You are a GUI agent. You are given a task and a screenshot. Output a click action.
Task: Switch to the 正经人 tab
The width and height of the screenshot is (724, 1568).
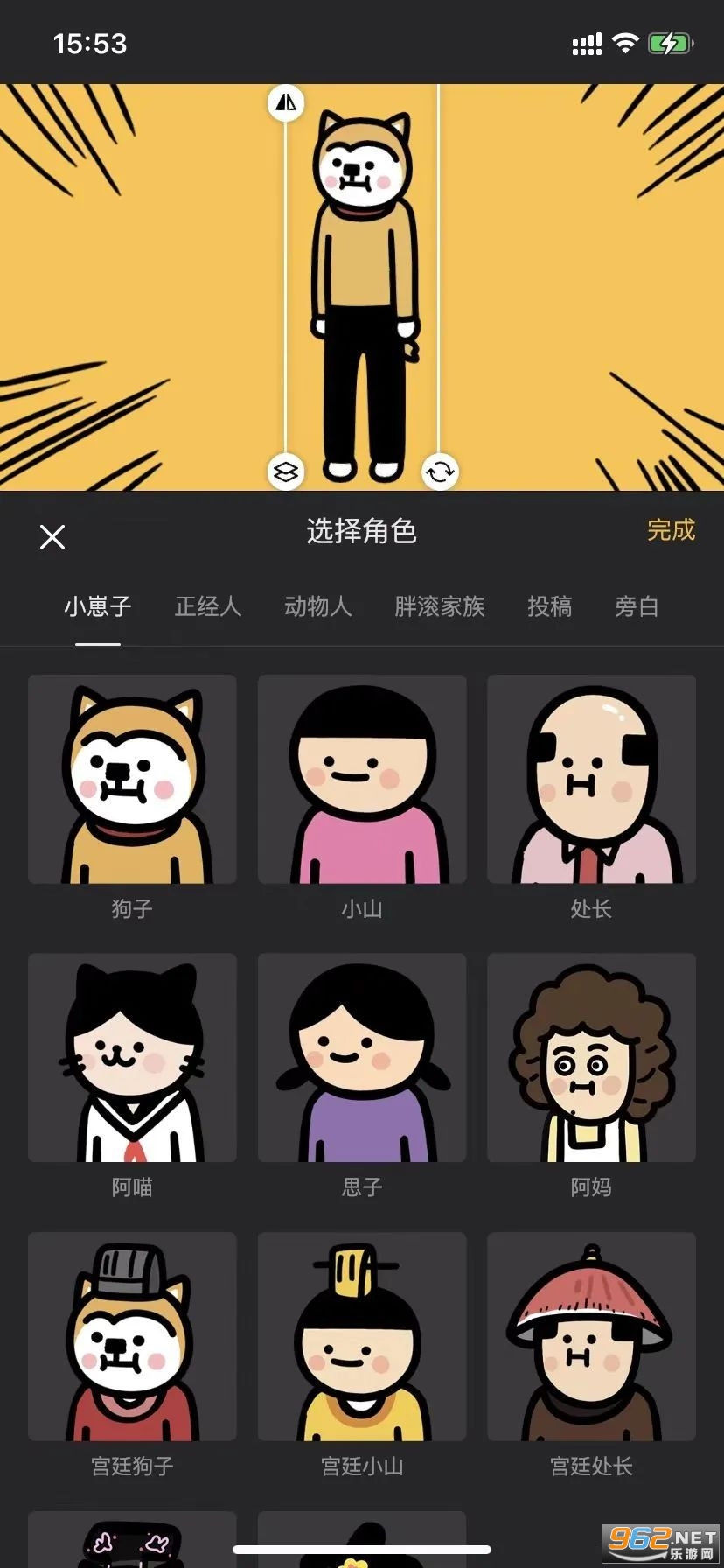pyautogui.click(x=208, y=606)
